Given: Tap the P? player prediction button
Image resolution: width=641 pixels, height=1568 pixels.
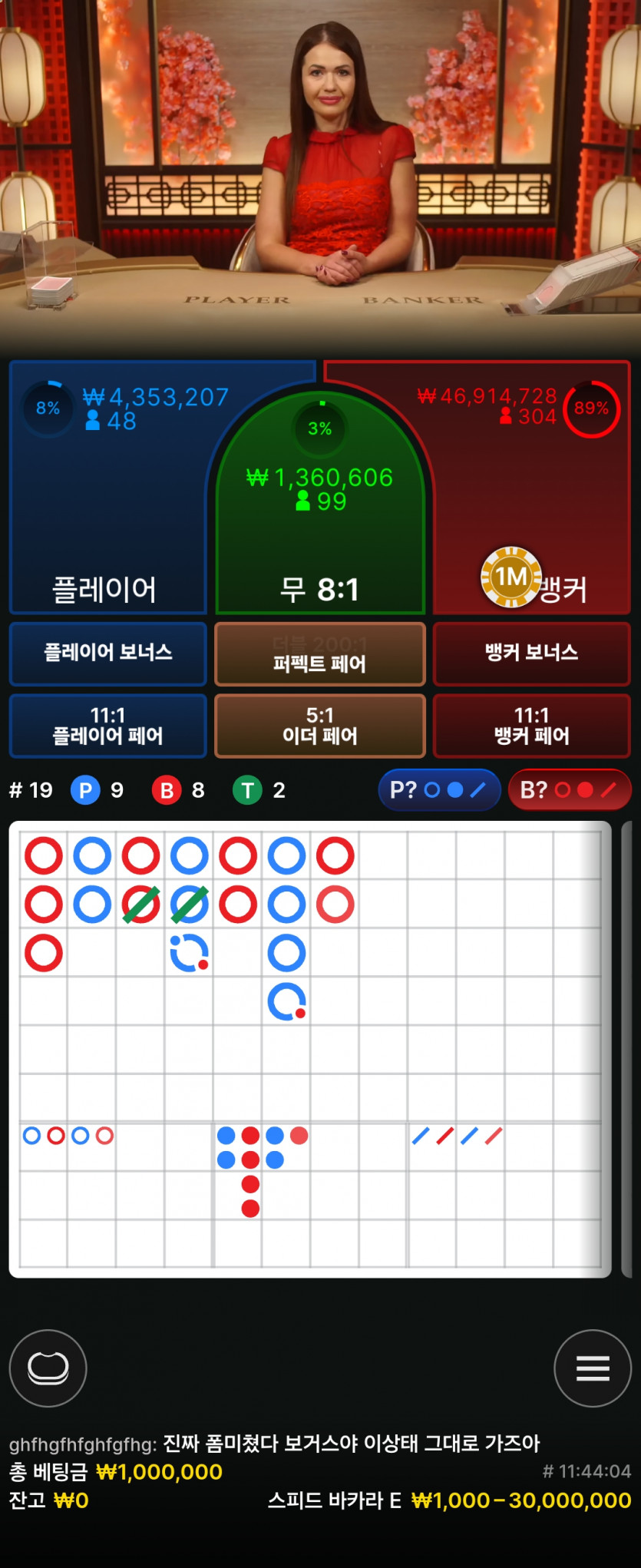Looking at the screenshot, I should [439, 789].
